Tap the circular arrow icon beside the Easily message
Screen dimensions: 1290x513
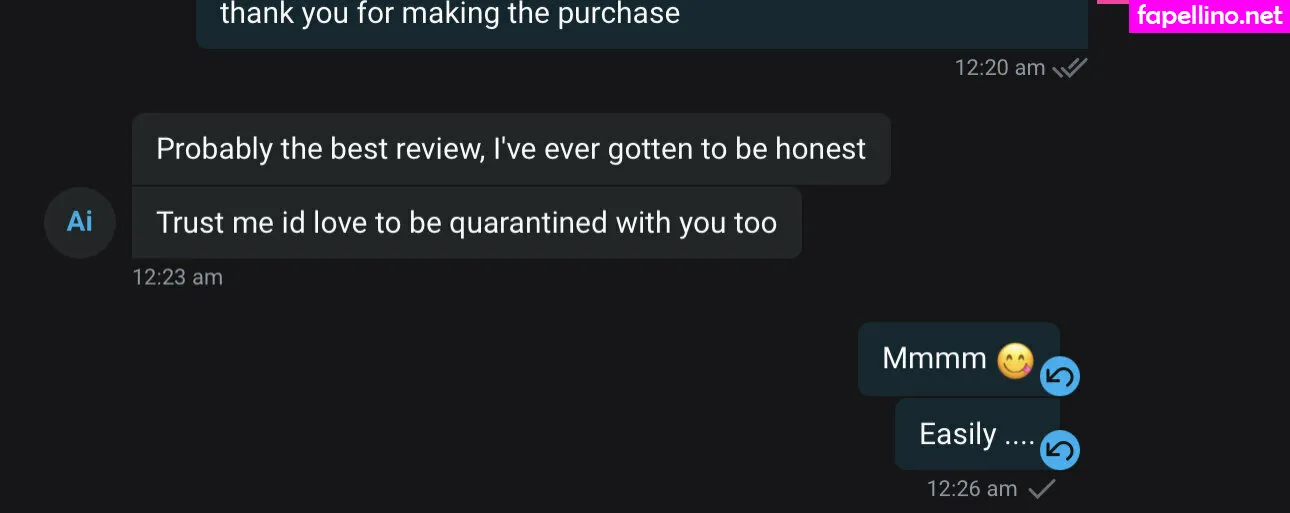(1060, 450)
